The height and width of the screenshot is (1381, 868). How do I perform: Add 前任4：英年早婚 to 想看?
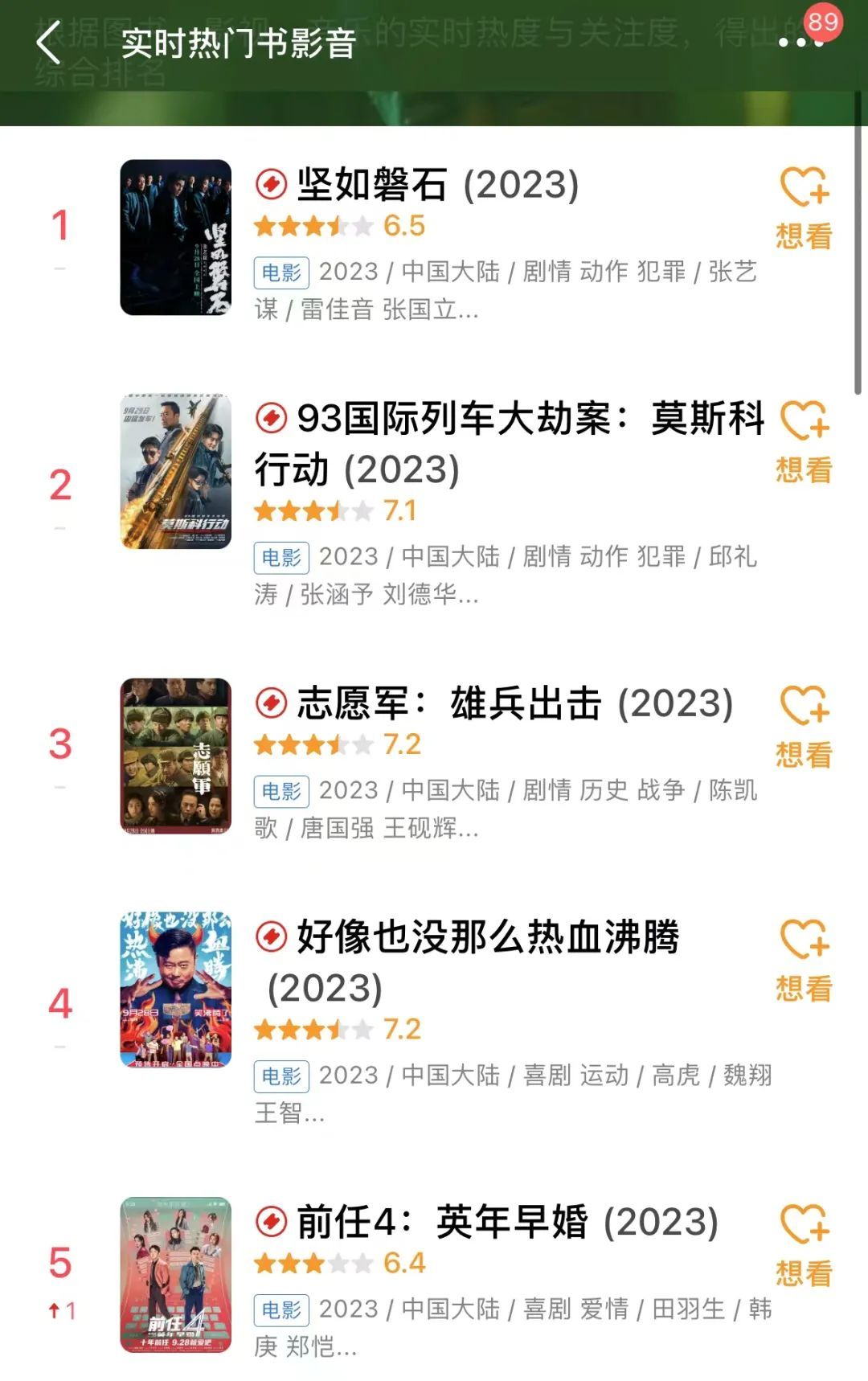[804, 1245]
